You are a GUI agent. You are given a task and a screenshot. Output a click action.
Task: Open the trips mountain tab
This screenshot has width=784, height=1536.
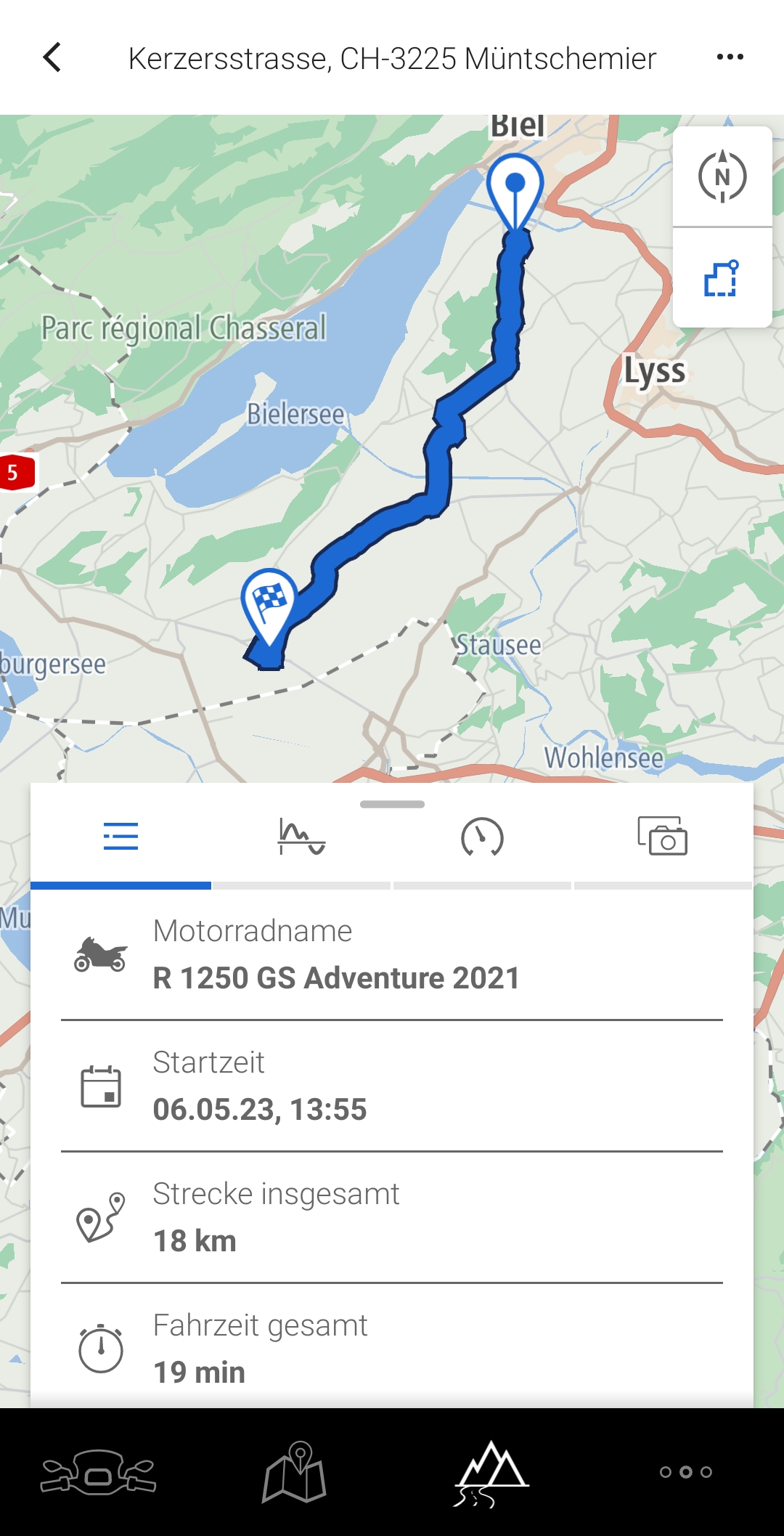pyautogui.click(x=491, y=1472)
